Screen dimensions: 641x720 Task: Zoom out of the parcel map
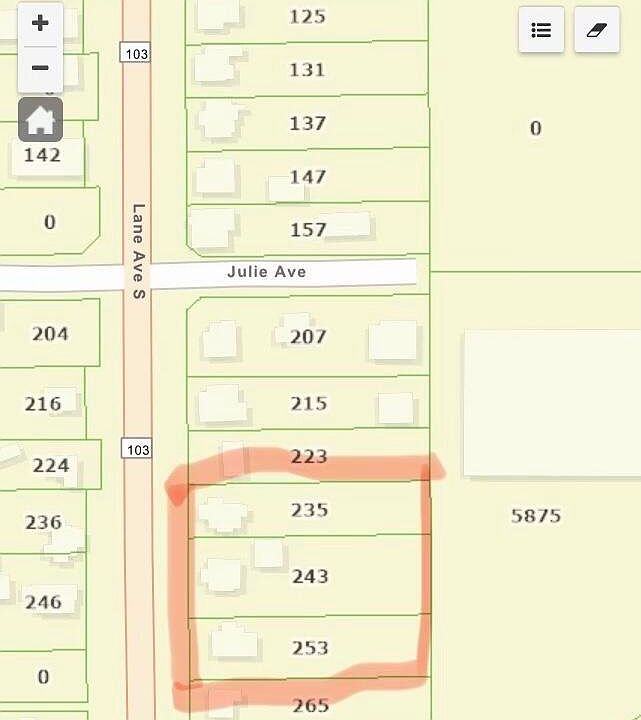coord(40,68)
